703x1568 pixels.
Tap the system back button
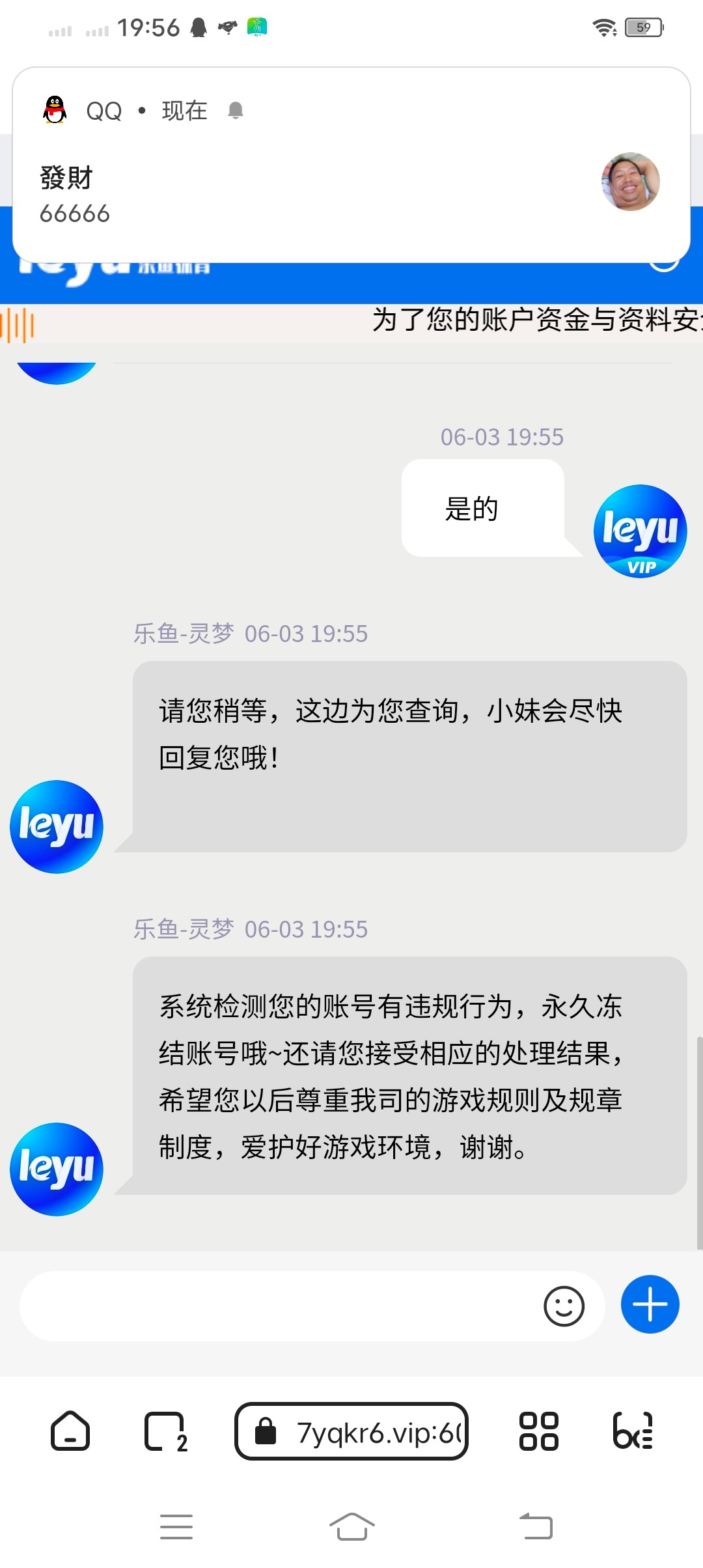pyautogui.click(x=536, y=1526)
